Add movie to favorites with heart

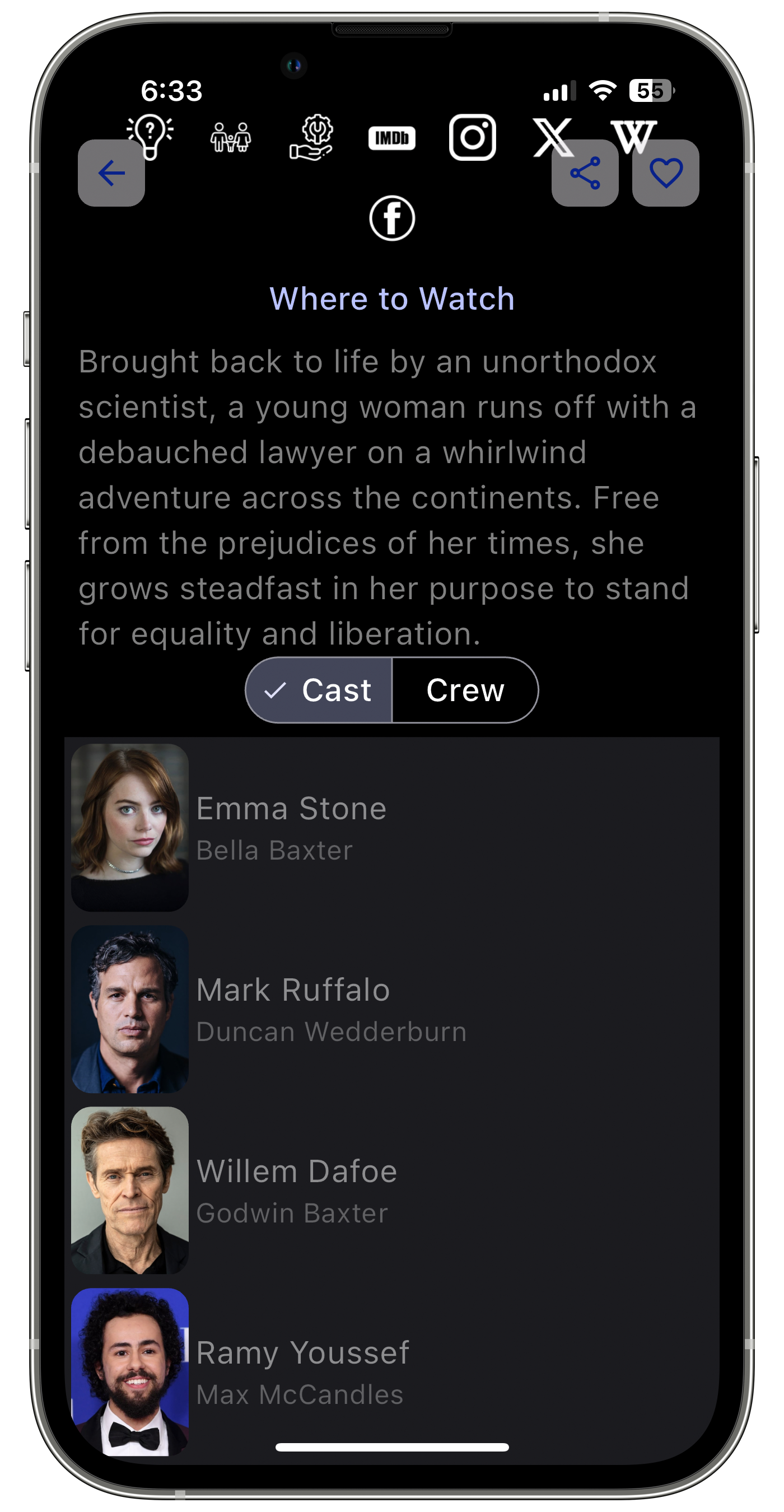(665, 173)
